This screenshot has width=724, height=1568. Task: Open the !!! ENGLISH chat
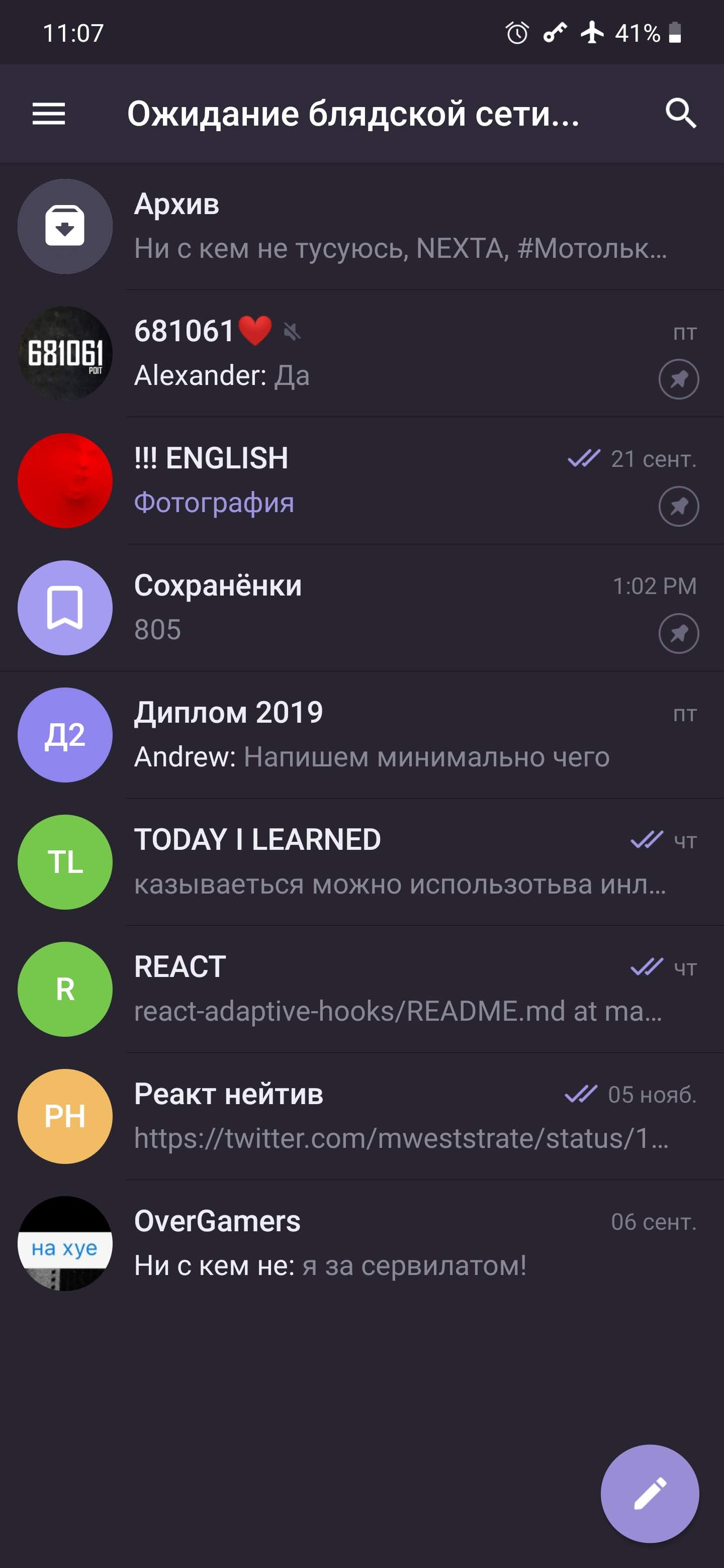coord(361,481)
